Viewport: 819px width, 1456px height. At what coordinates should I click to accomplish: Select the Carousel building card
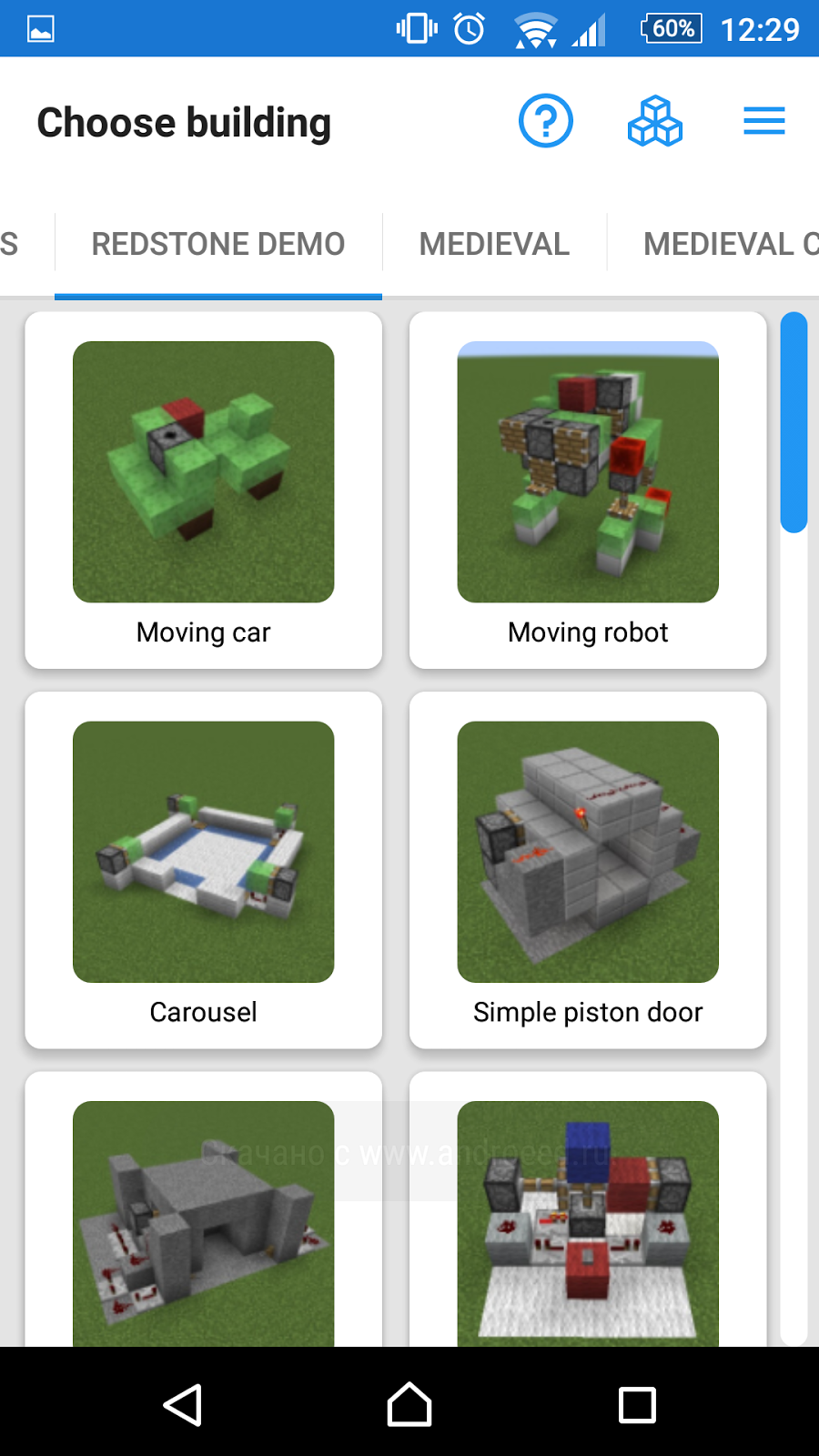204,871
